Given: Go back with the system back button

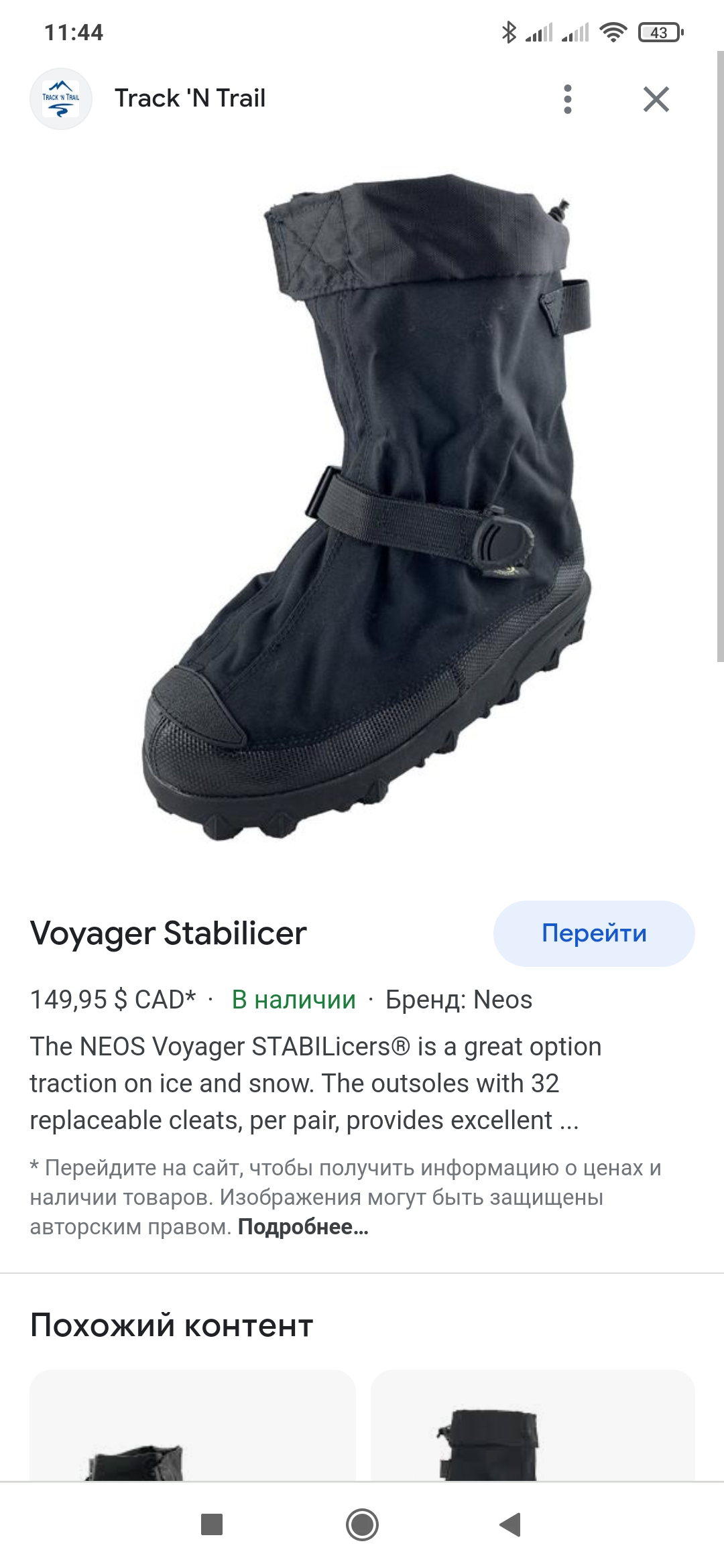Looking at the screenshot, I should [x=510, y=1524].
